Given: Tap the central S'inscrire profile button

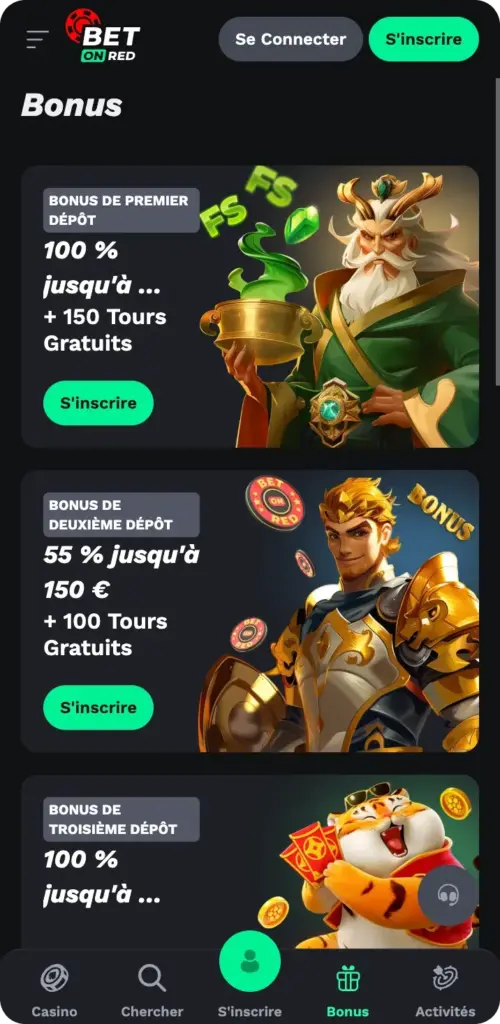Looking at the screenshot, I should [250, 962].
